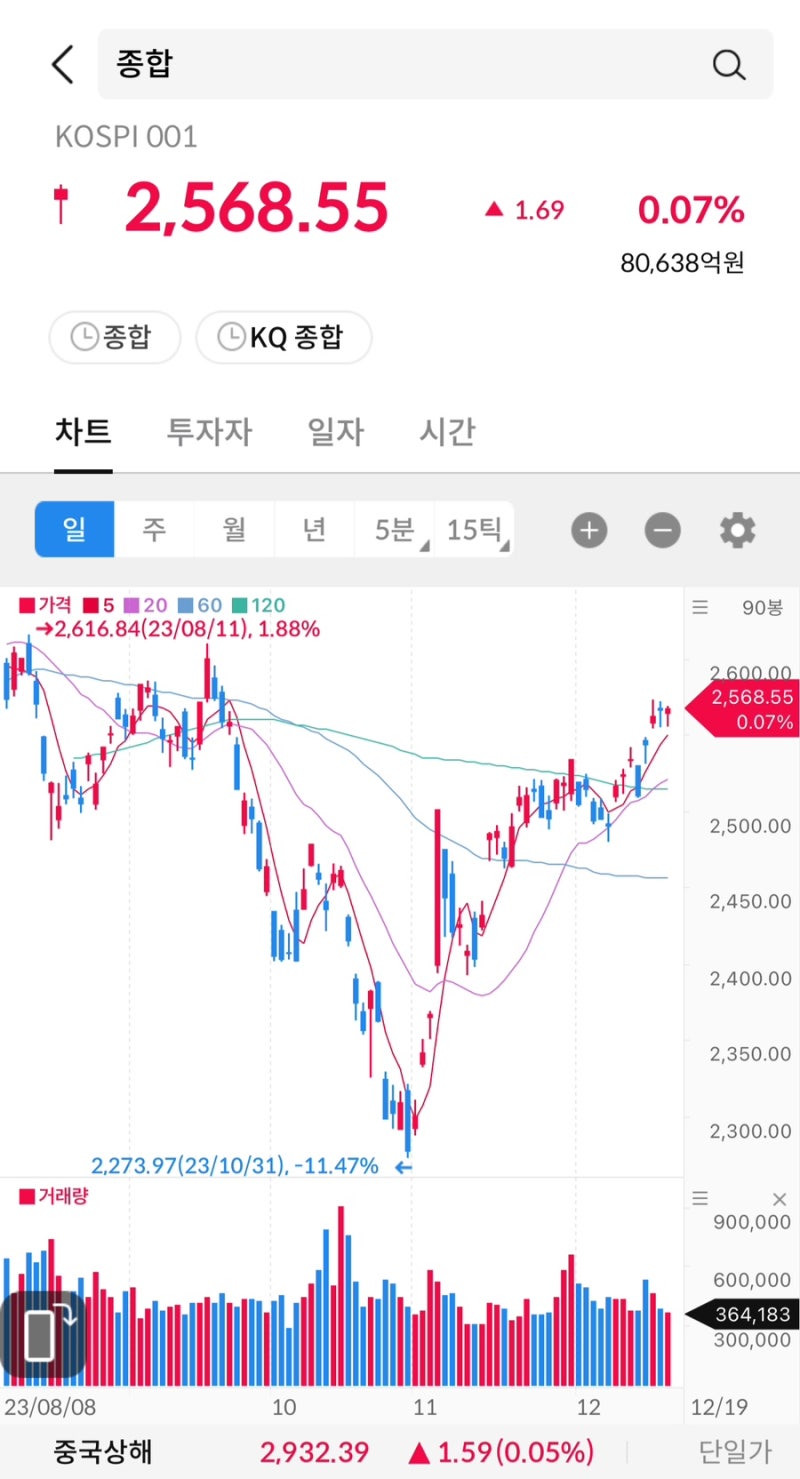Click the hamburger icon beside the volume axis
Image resolution: width=800 pixels, height=1479 pixels.
pyautogui.click(x=699, y=1197)
